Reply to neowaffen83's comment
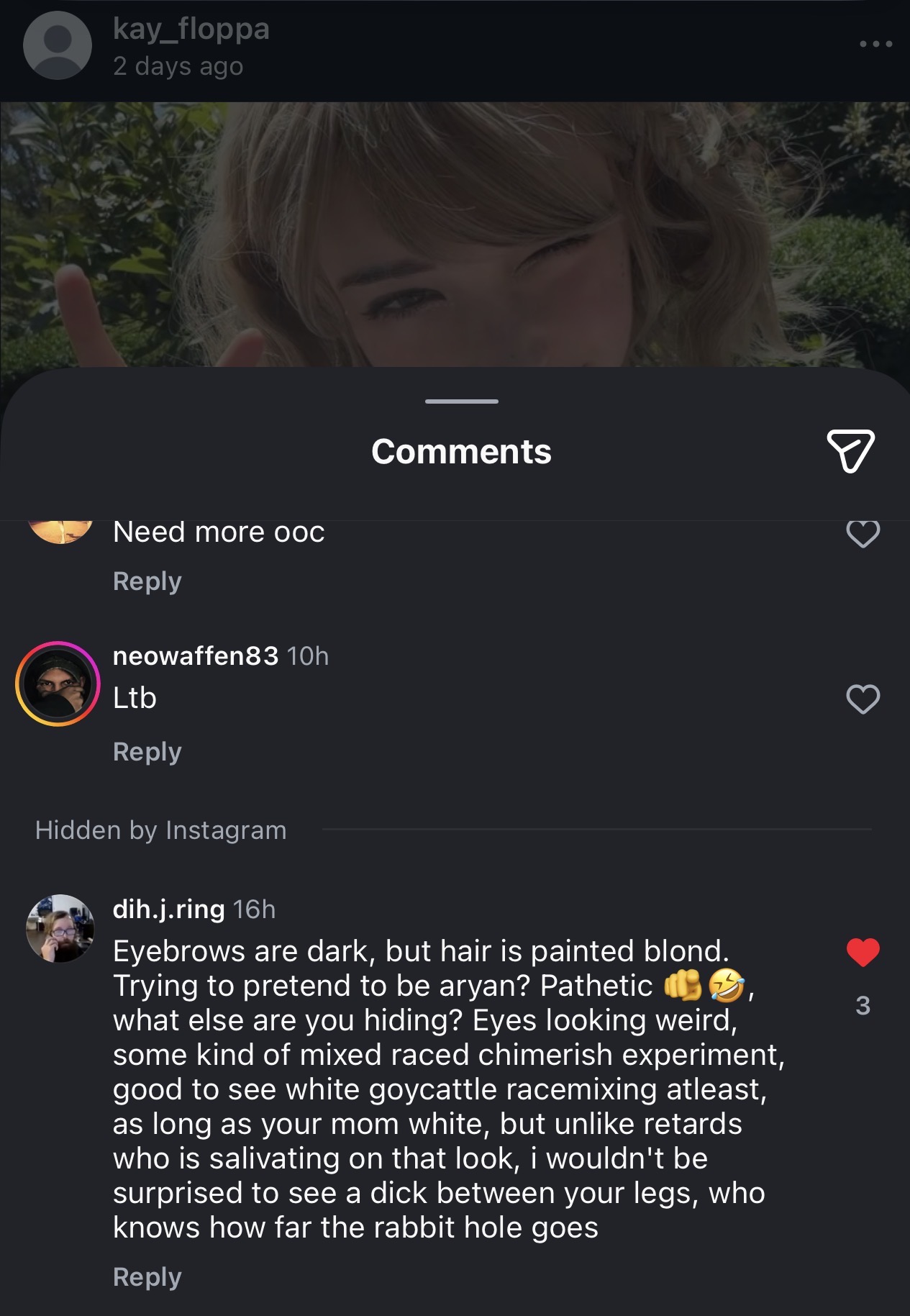The image size is (910, 1316). pos(147,752)
